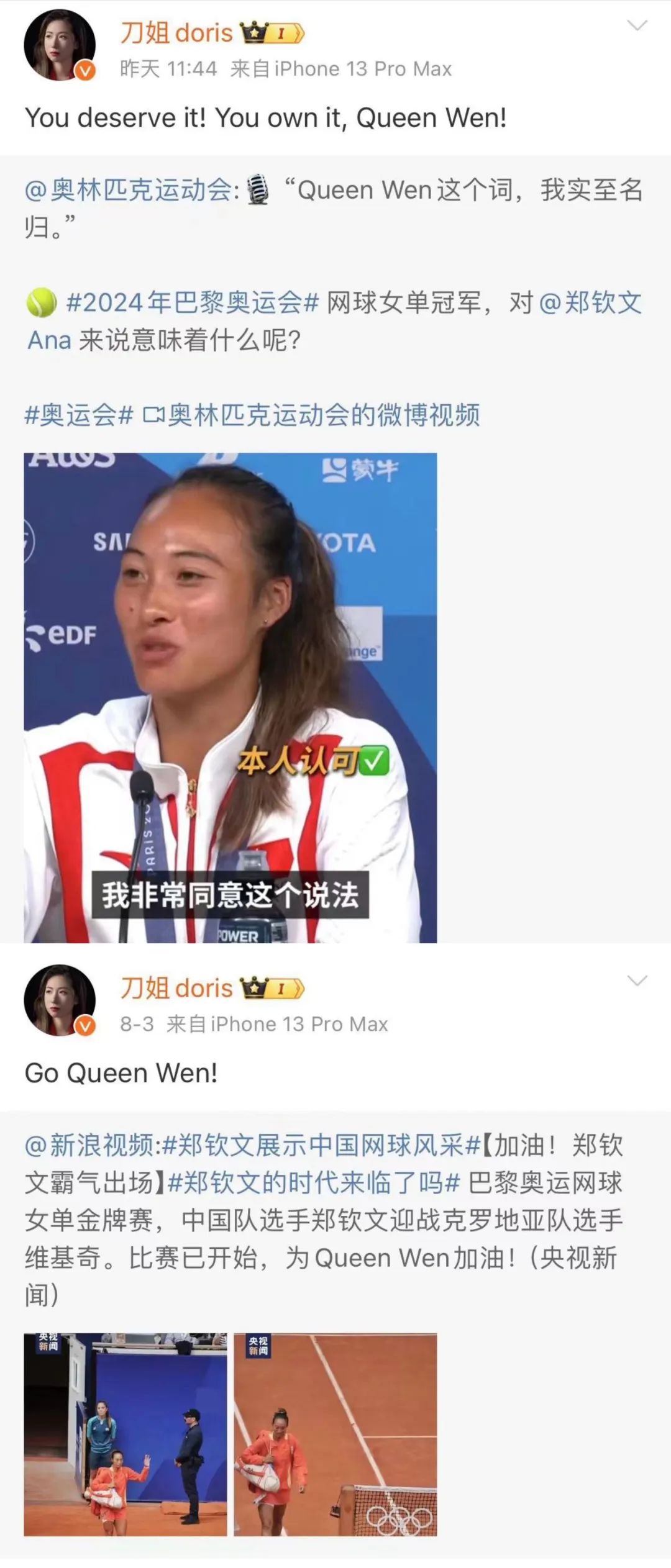Visit the @奥林匹克运动会 account mention
Image resolution: width=671 pixels, height=1568 pixels.
point(130,190)
